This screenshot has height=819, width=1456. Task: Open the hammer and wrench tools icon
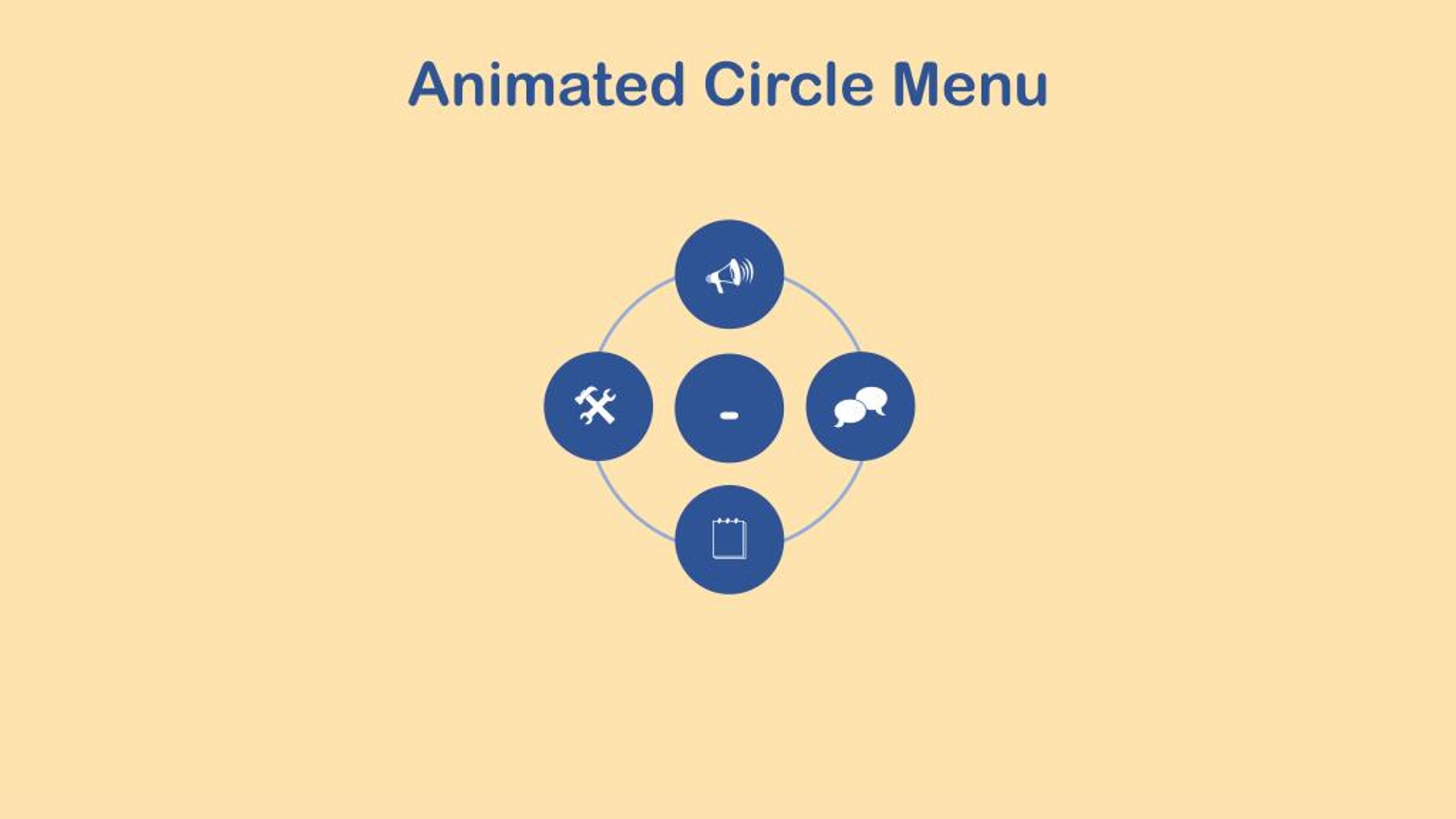pyautogui.click(x=598, y=406)
